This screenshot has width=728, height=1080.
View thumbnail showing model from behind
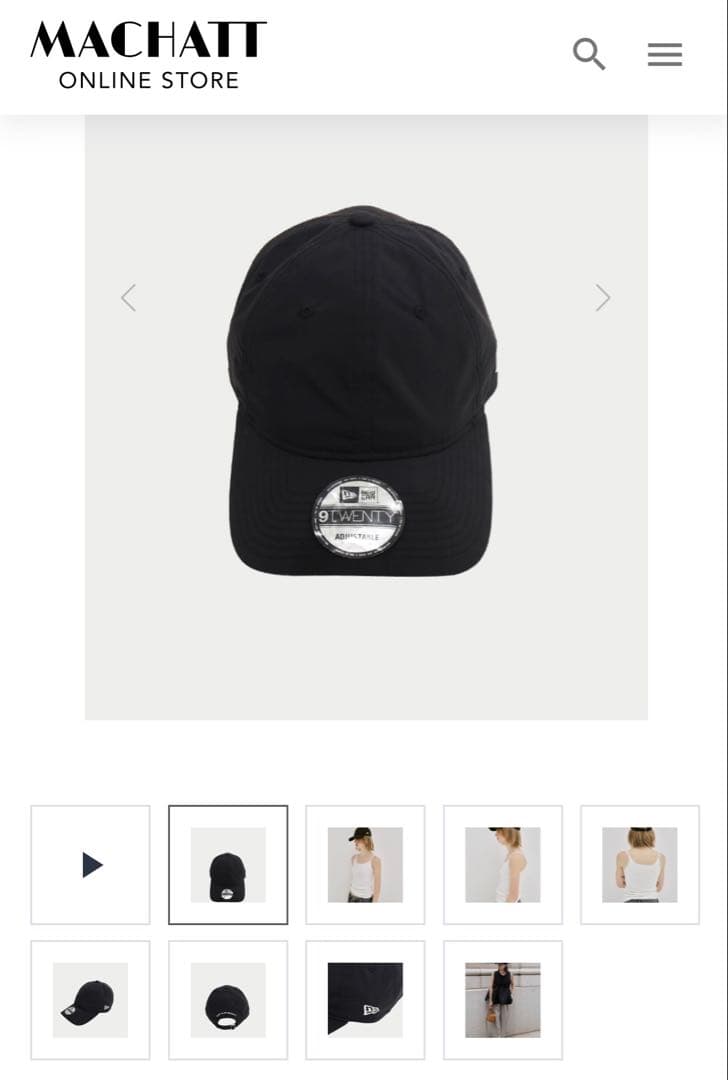point(639,864)
